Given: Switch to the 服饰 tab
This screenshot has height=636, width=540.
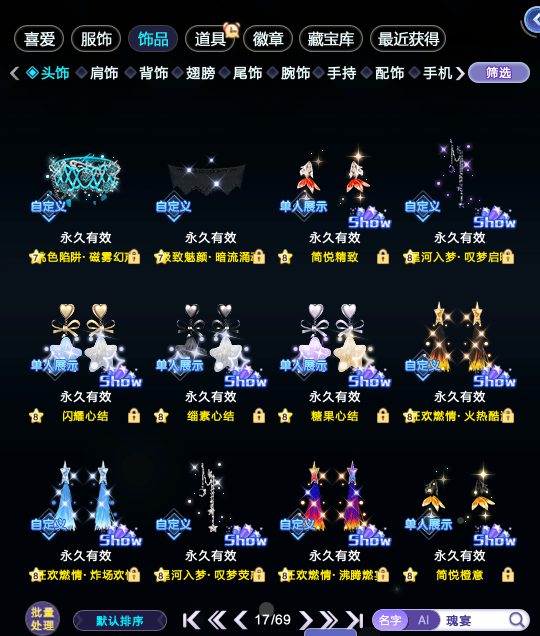Looking at the screenshot, I should (x=96, y=39).
